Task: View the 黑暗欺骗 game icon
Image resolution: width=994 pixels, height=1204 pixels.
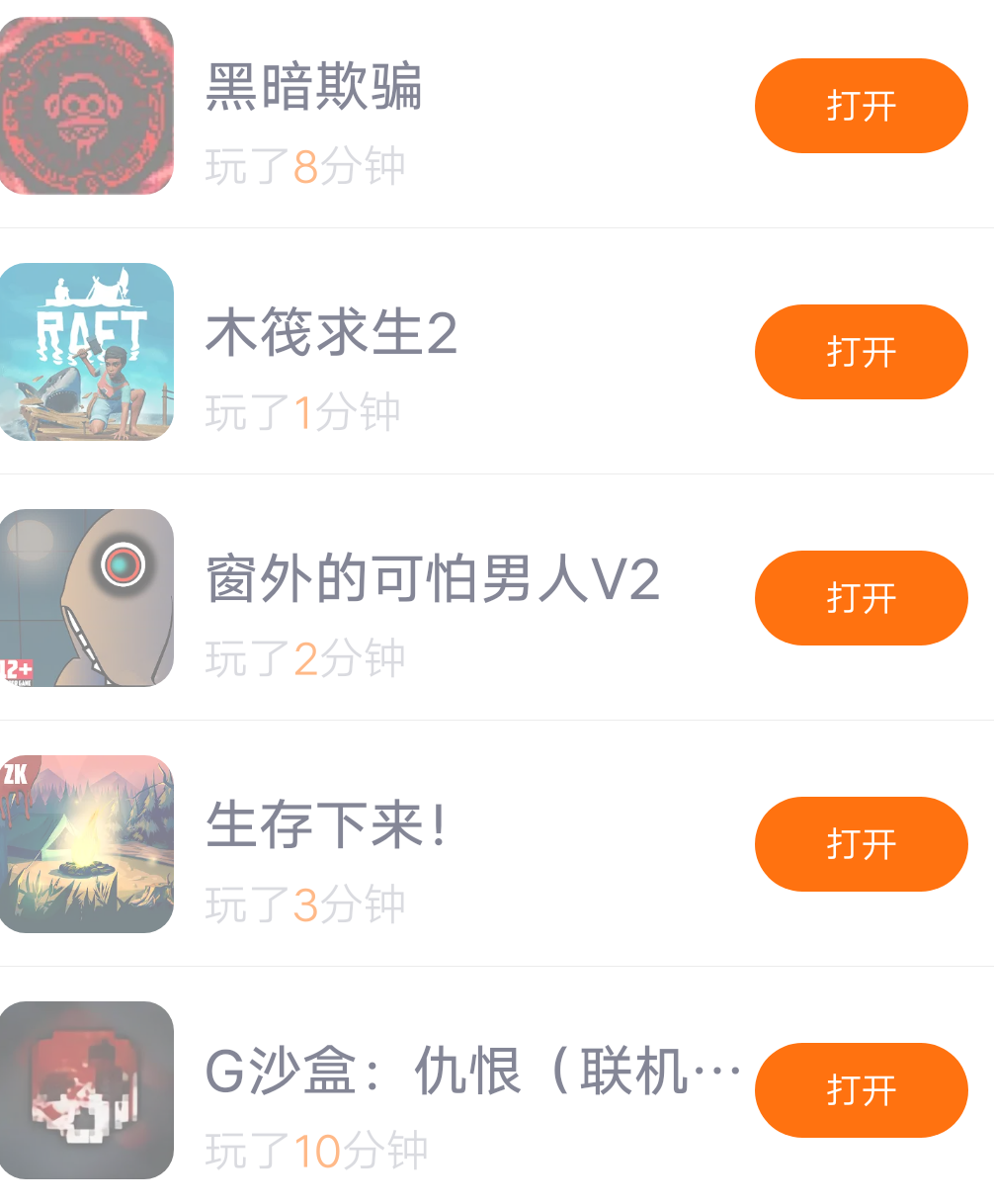Action: tap(87, 106)
